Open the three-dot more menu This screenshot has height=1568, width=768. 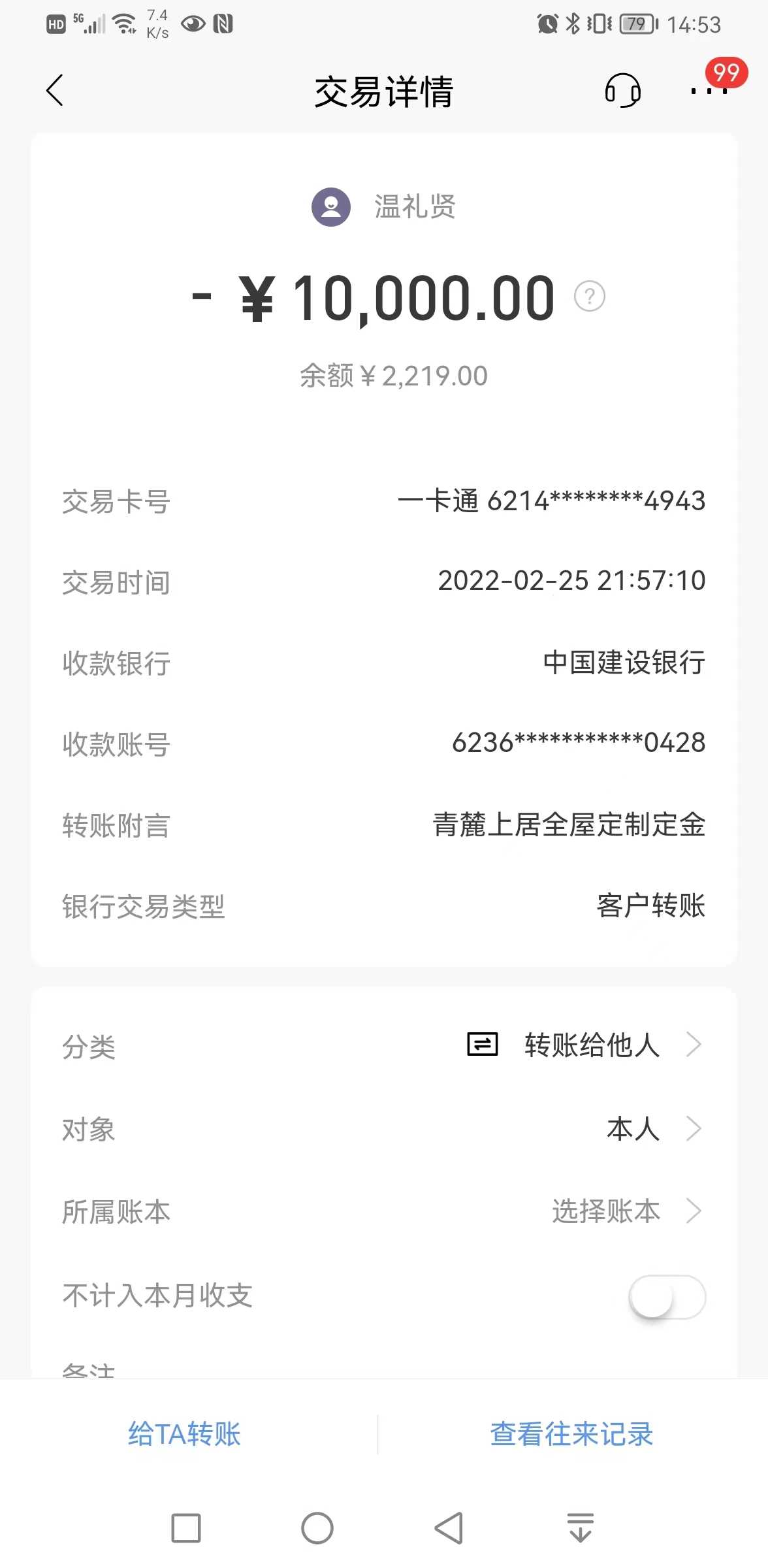[709, 91]
